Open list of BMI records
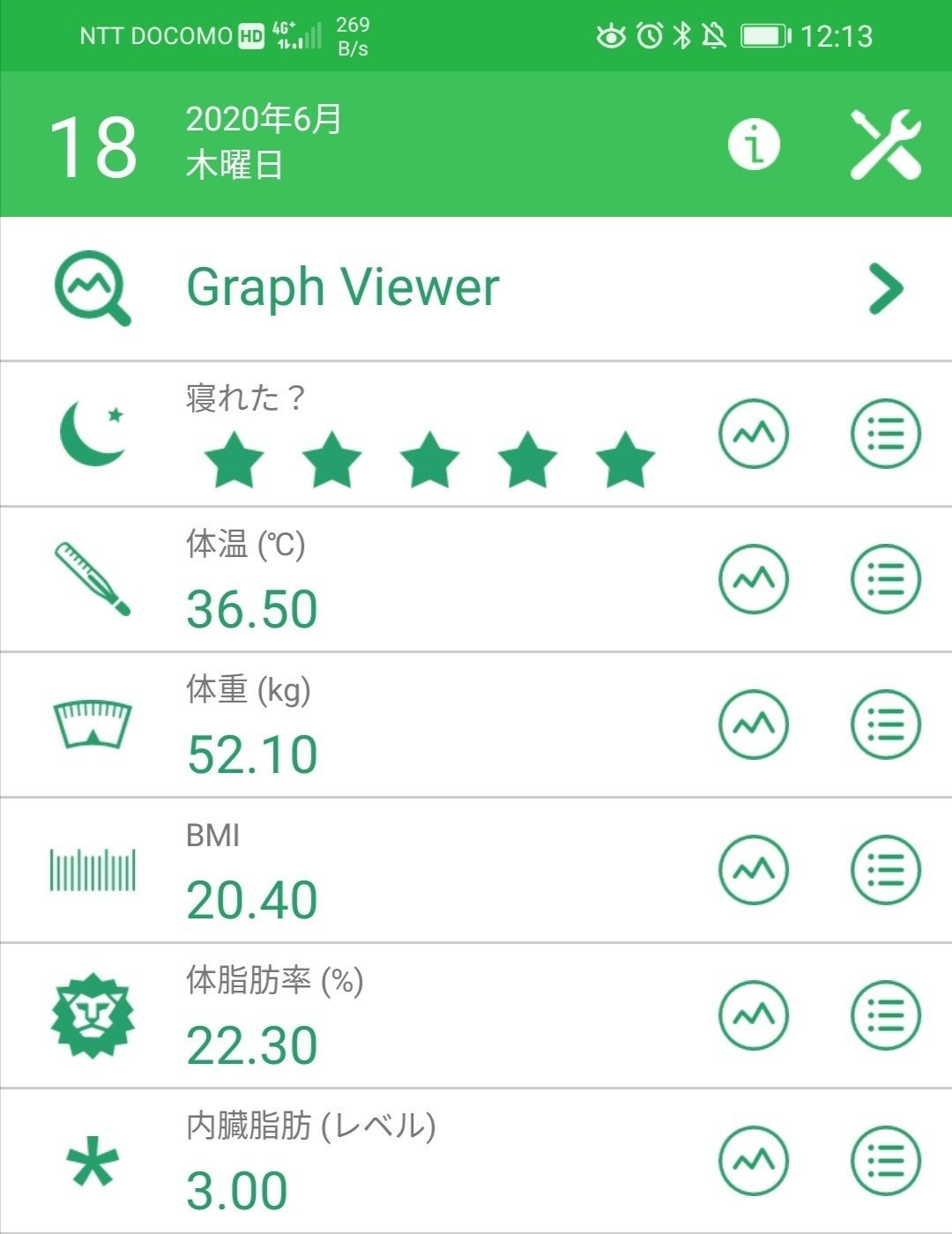 [885, 870]
